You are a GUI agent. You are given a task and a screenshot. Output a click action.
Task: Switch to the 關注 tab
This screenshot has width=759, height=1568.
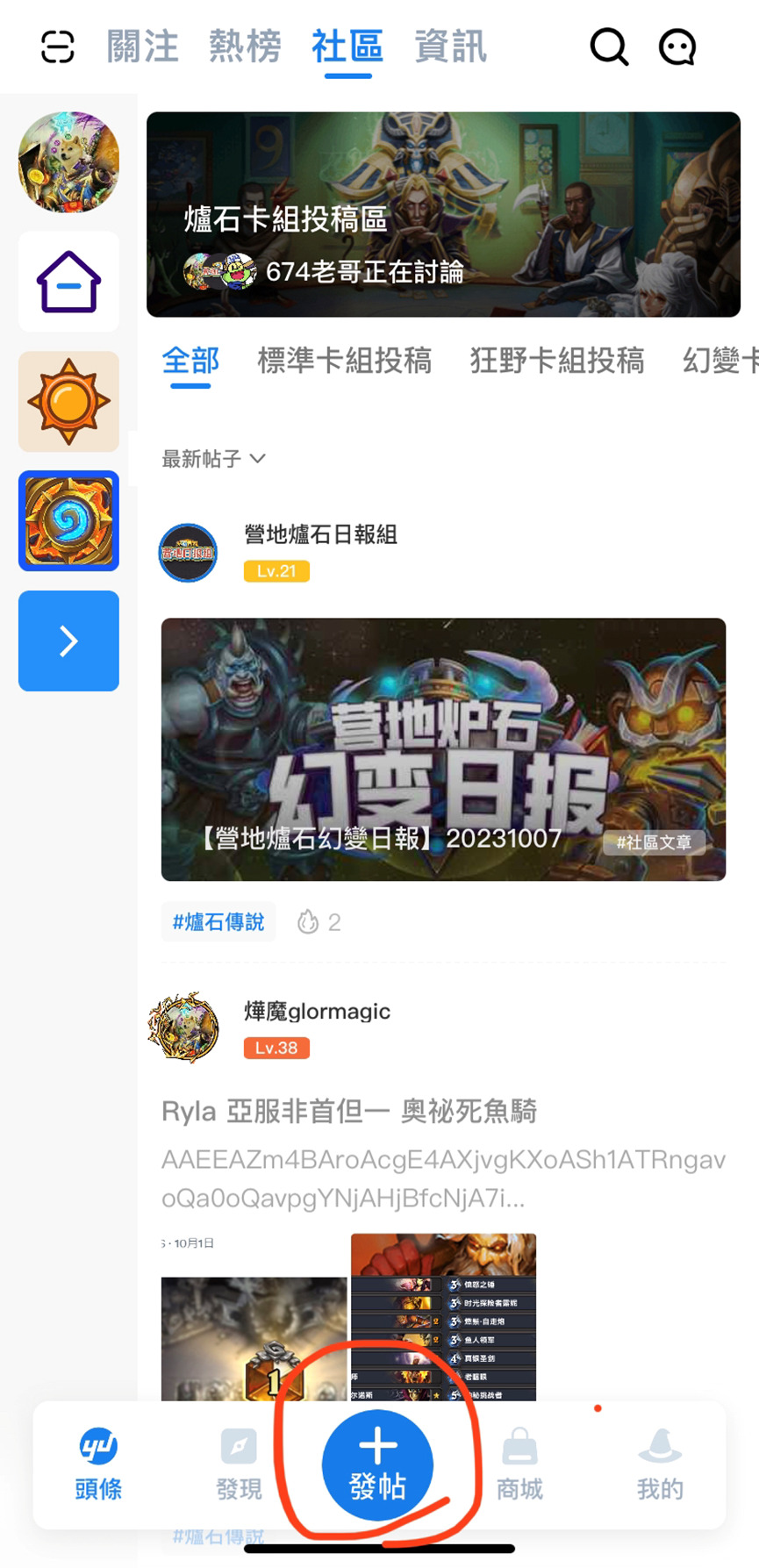(x=142, y=47)
